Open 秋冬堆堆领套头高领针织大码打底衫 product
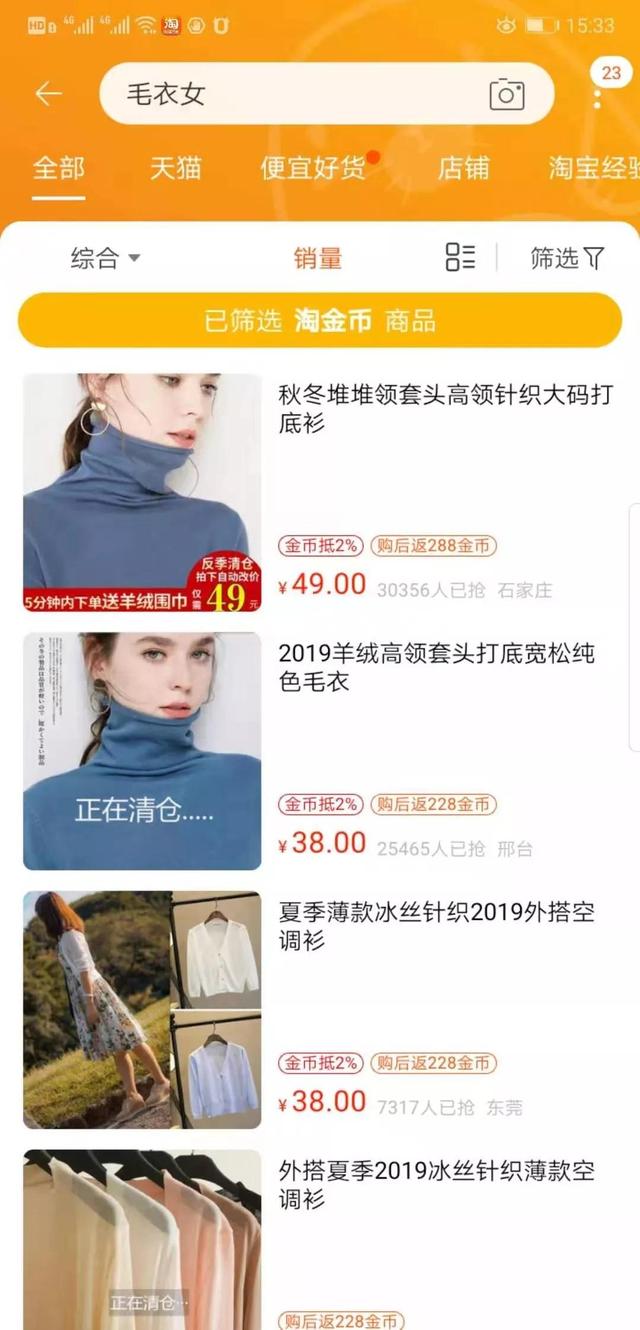This screenshot has height=1330, width=640. pyautogui.click(x=444, y=409)
